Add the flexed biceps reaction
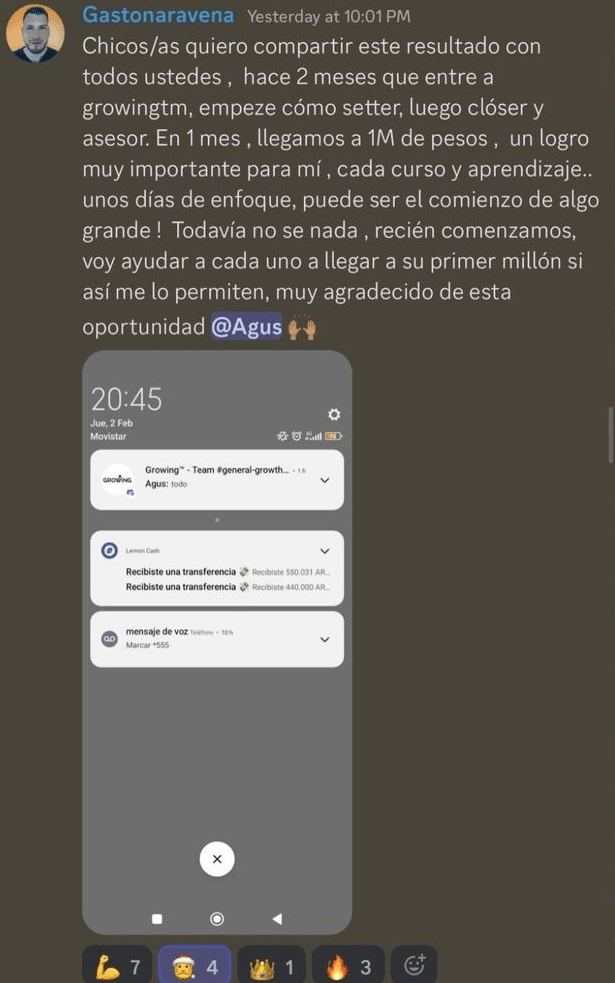The image size is (615, 983). 118,966
